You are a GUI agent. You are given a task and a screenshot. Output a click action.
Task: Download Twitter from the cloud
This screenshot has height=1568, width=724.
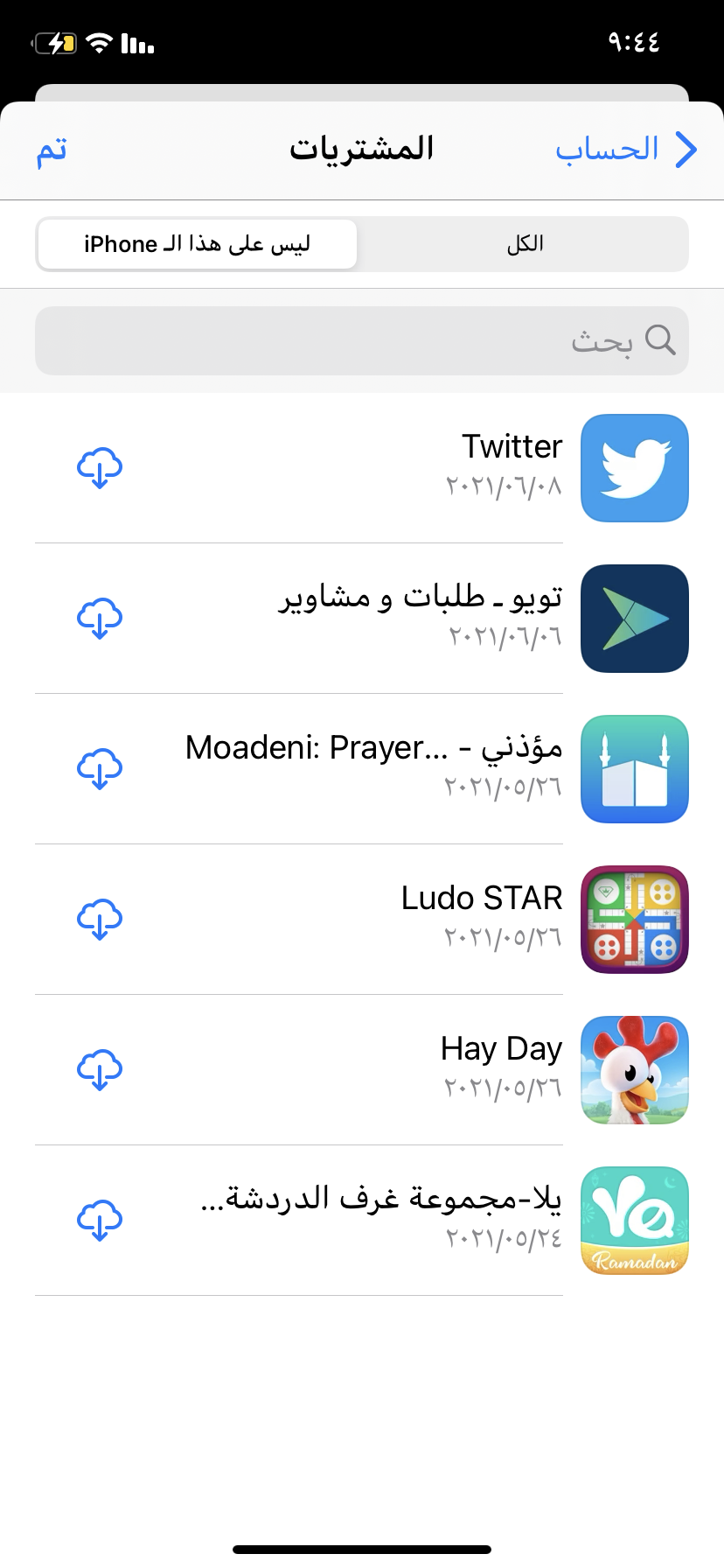(x=100, y=467)
